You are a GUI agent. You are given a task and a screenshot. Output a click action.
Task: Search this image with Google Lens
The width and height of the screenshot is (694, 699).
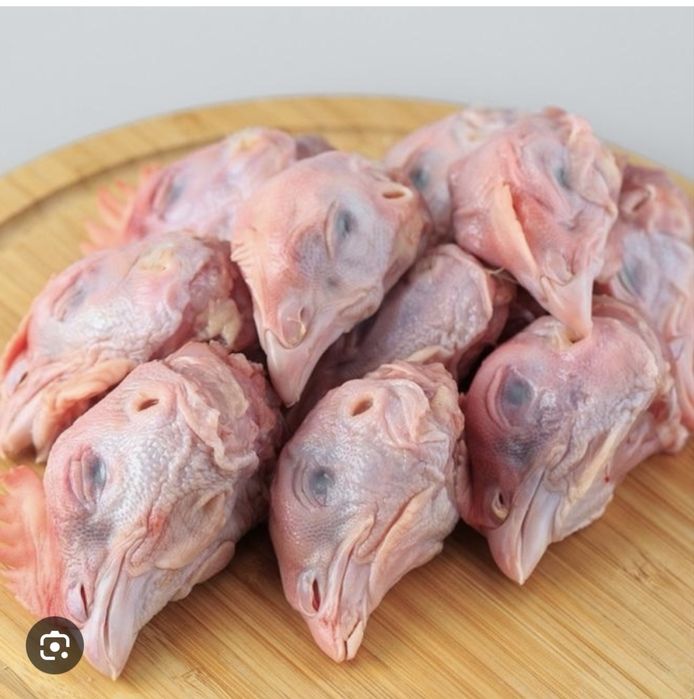tap(54, 645)
